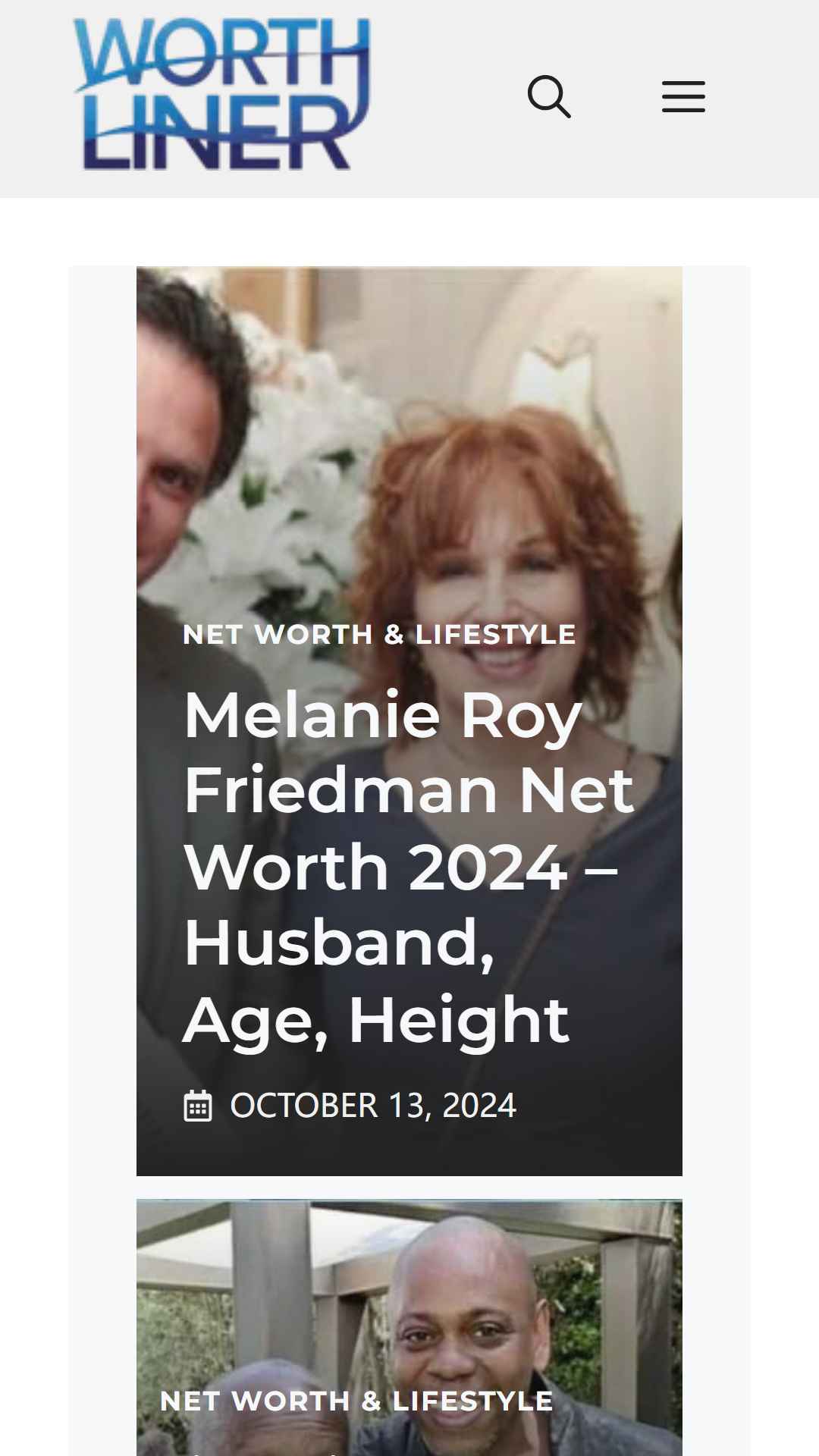Open the second article card with bald man
This screenshot has height=1456, width=819.
(x=409, y=1328)
